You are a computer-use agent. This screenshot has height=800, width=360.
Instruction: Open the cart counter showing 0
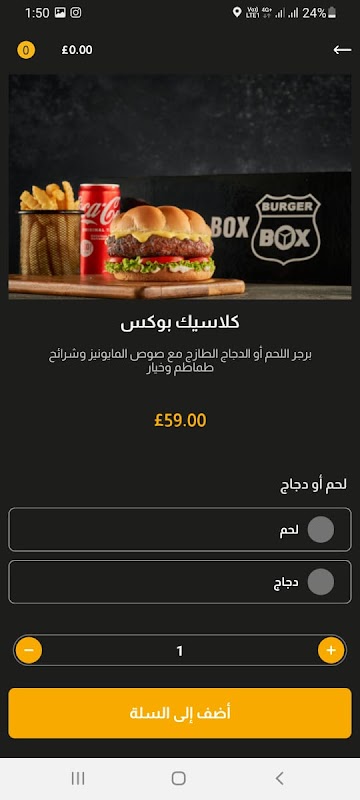point(26,50)
